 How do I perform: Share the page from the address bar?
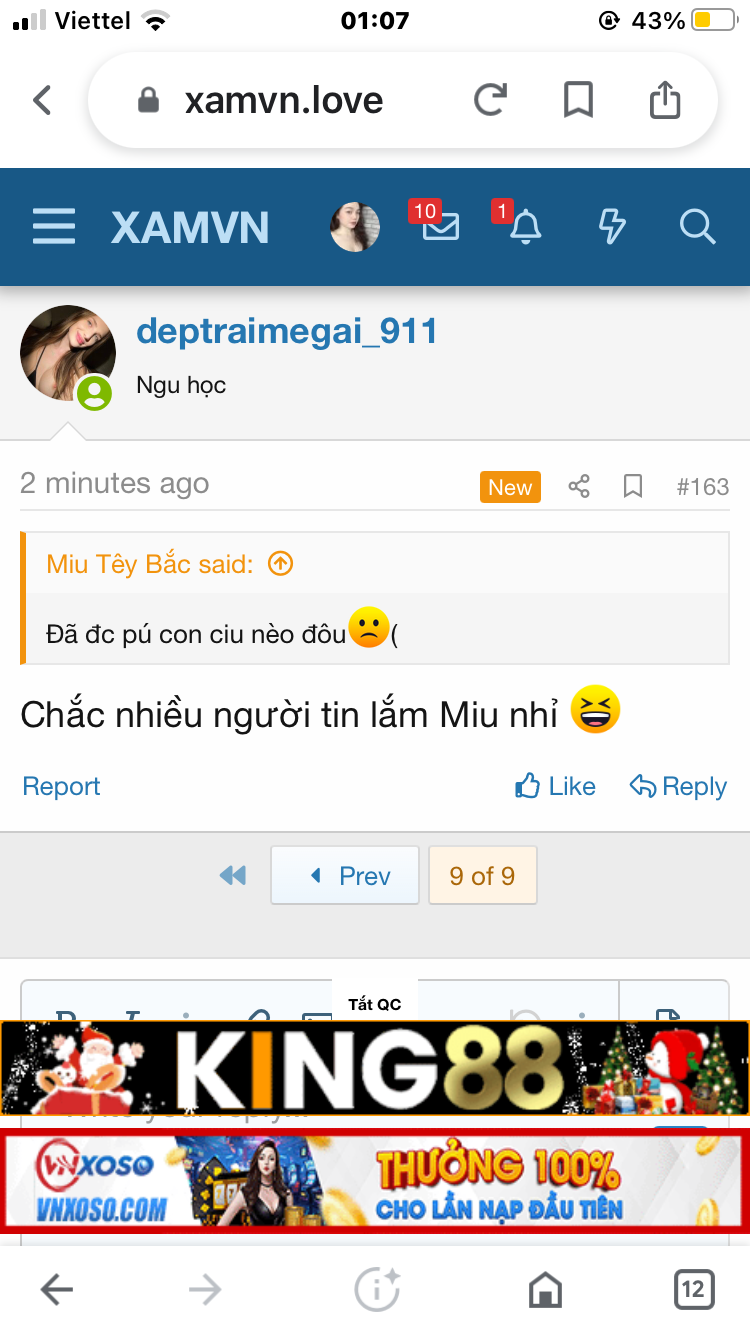coord(665,100)
